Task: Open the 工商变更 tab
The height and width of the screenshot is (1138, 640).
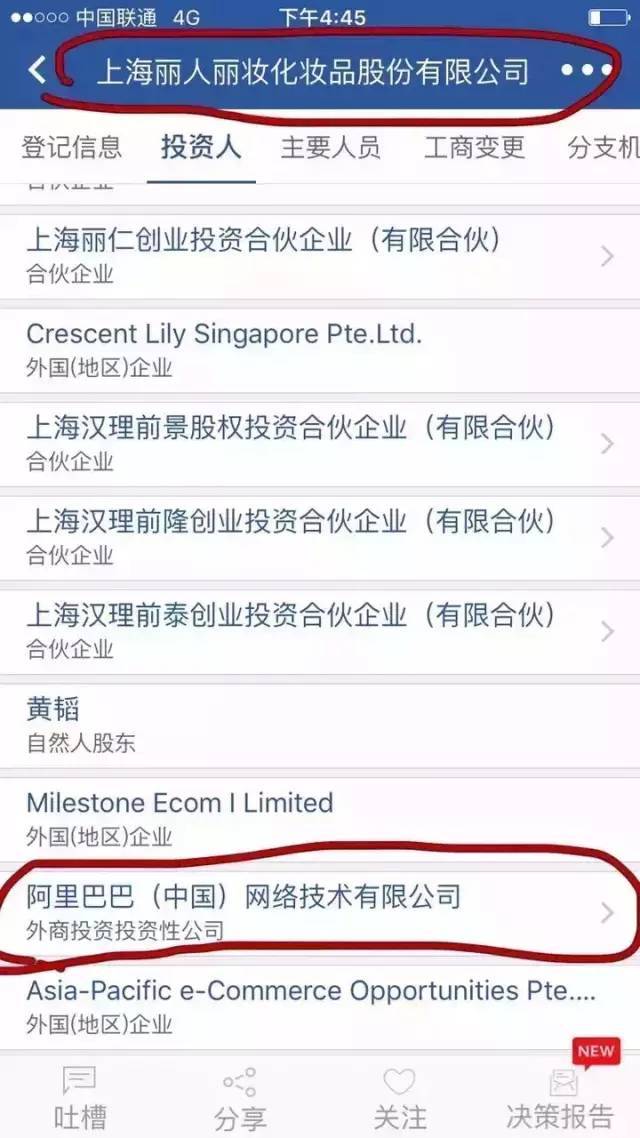Action: [474, 148]
